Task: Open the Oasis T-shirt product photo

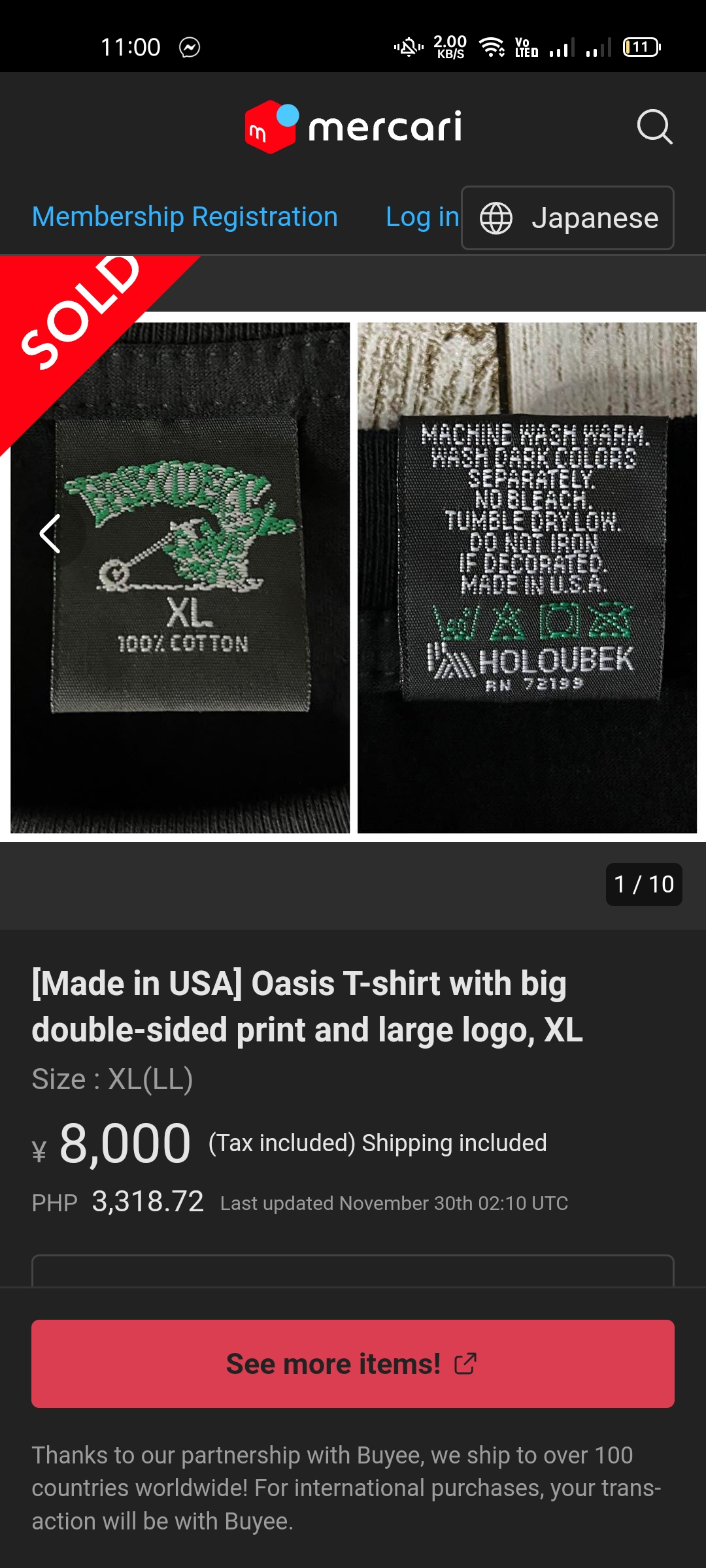Action: (x=353, y=578)
